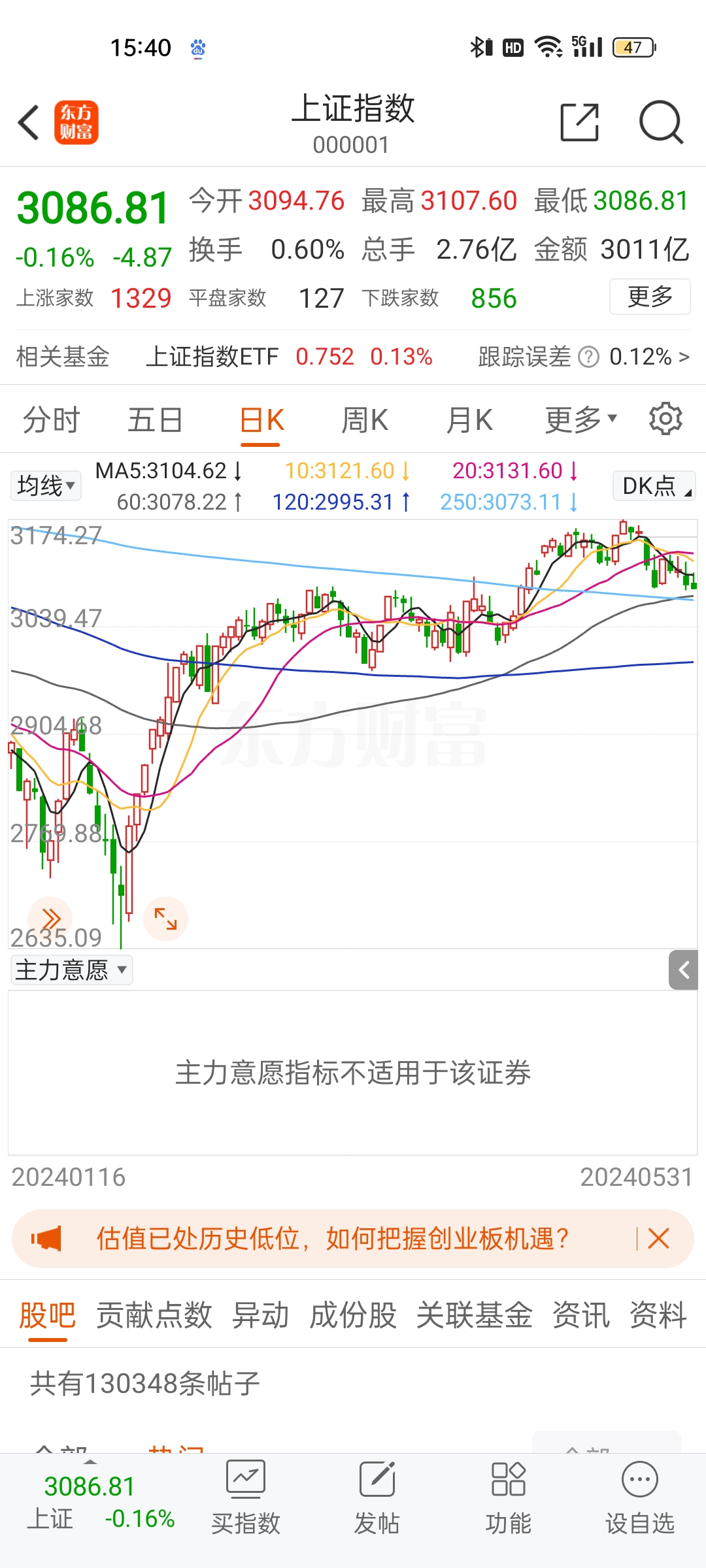Open the chart settings gear
Image resolution: width=706 pixels, height=1568 pixels.
[x=665, y=419]
